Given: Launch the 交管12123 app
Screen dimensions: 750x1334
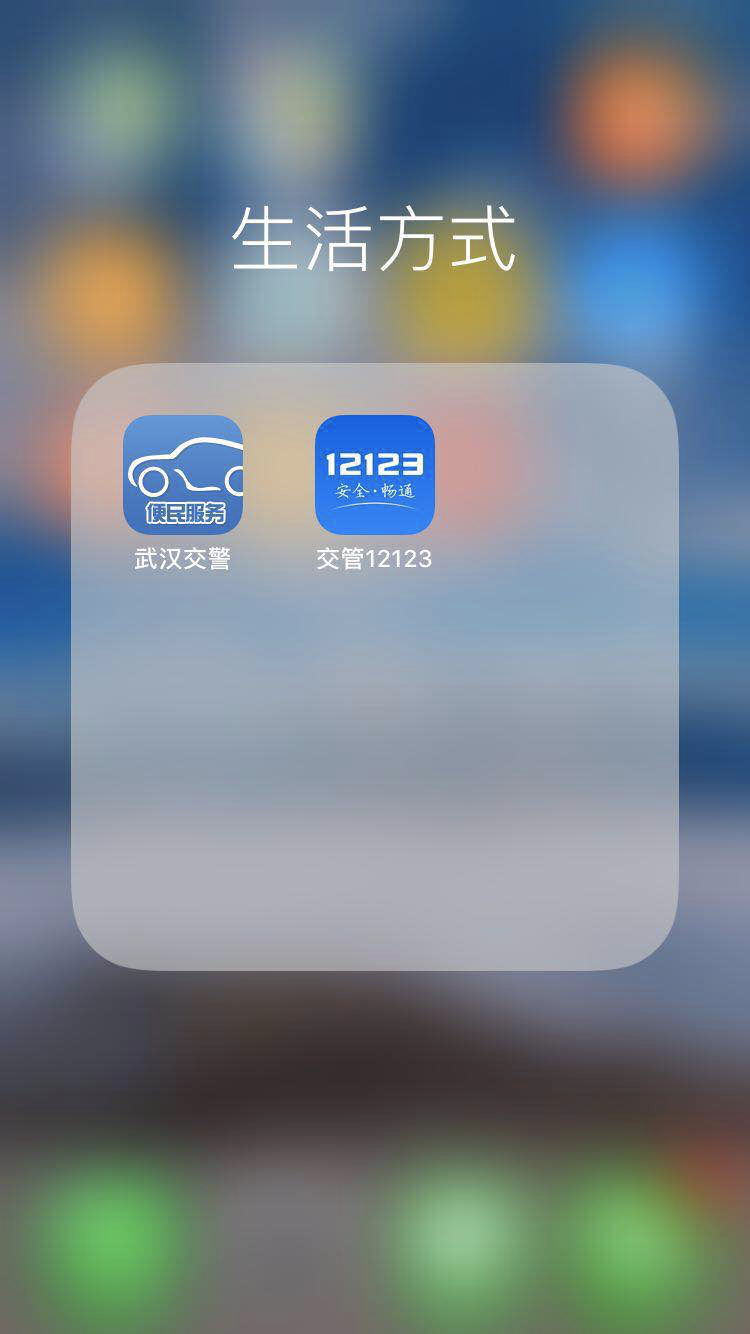Looking at the screenshot, I should click(375, 475).
